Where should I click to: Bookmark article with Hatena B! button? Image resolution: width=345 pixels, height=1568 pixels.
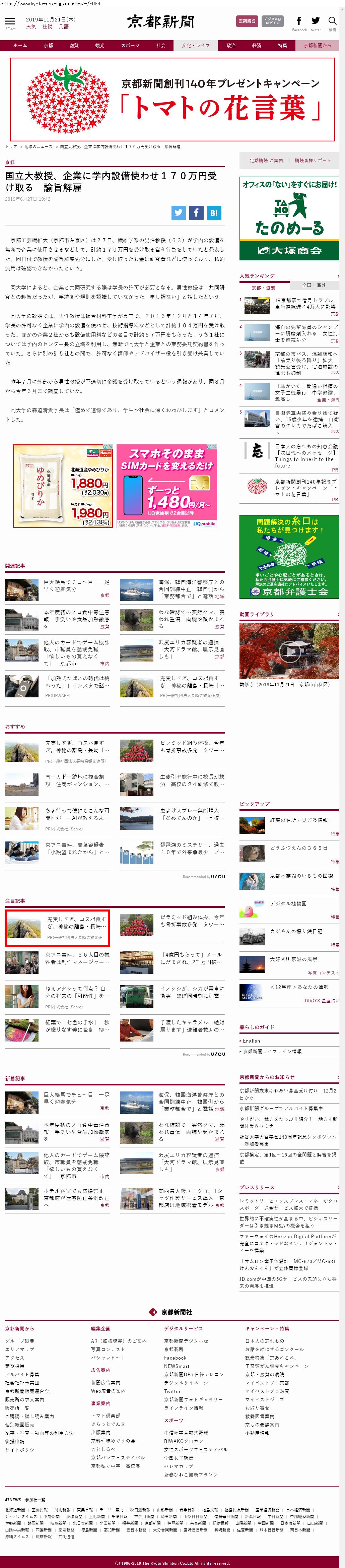click(214, 212)
